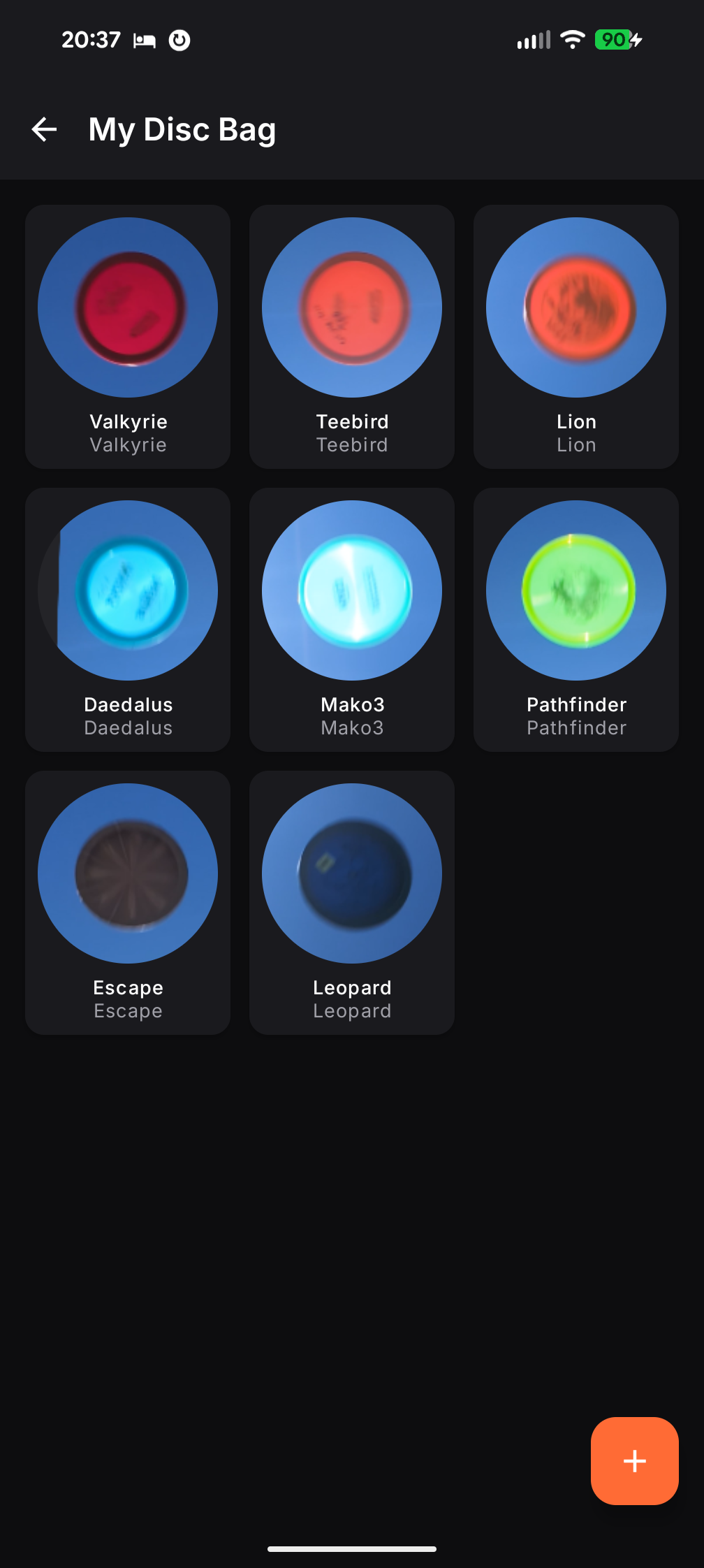Select the Lion disc card
This screenshot has width=704, height=1568.
pyautogui.click(x=576, y=336)
